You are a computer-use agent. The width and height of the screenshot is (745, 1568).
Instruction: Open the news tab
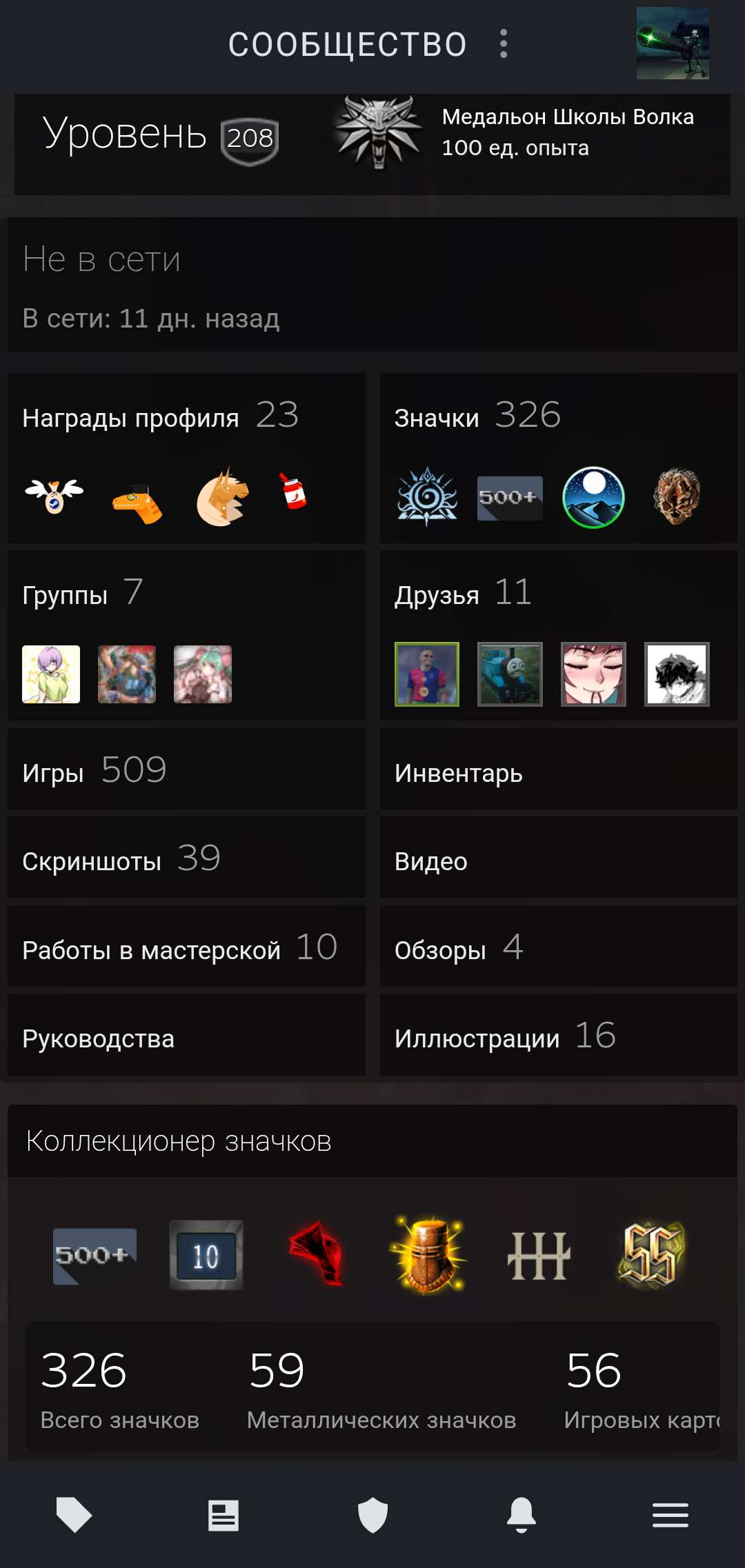[223, 1515]
